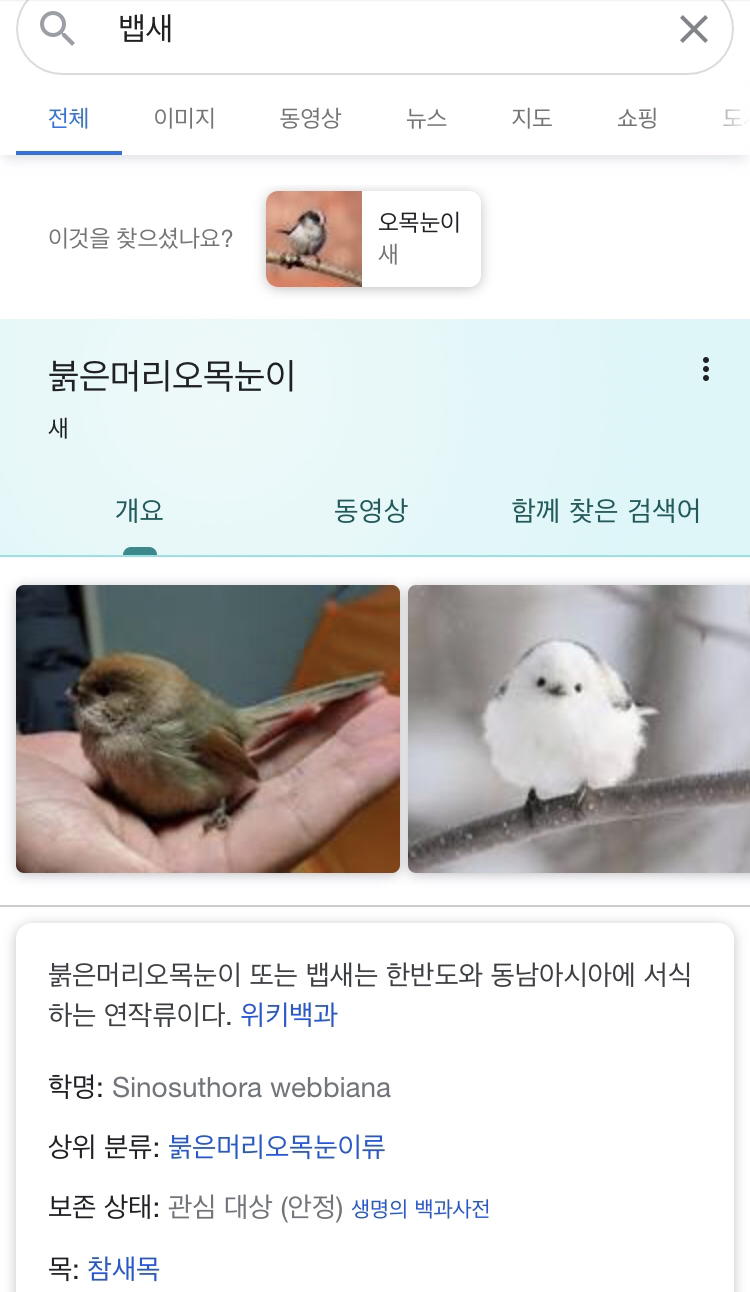
Task: Open the 오목눈이 suggestion card
Action: point(373,239)
